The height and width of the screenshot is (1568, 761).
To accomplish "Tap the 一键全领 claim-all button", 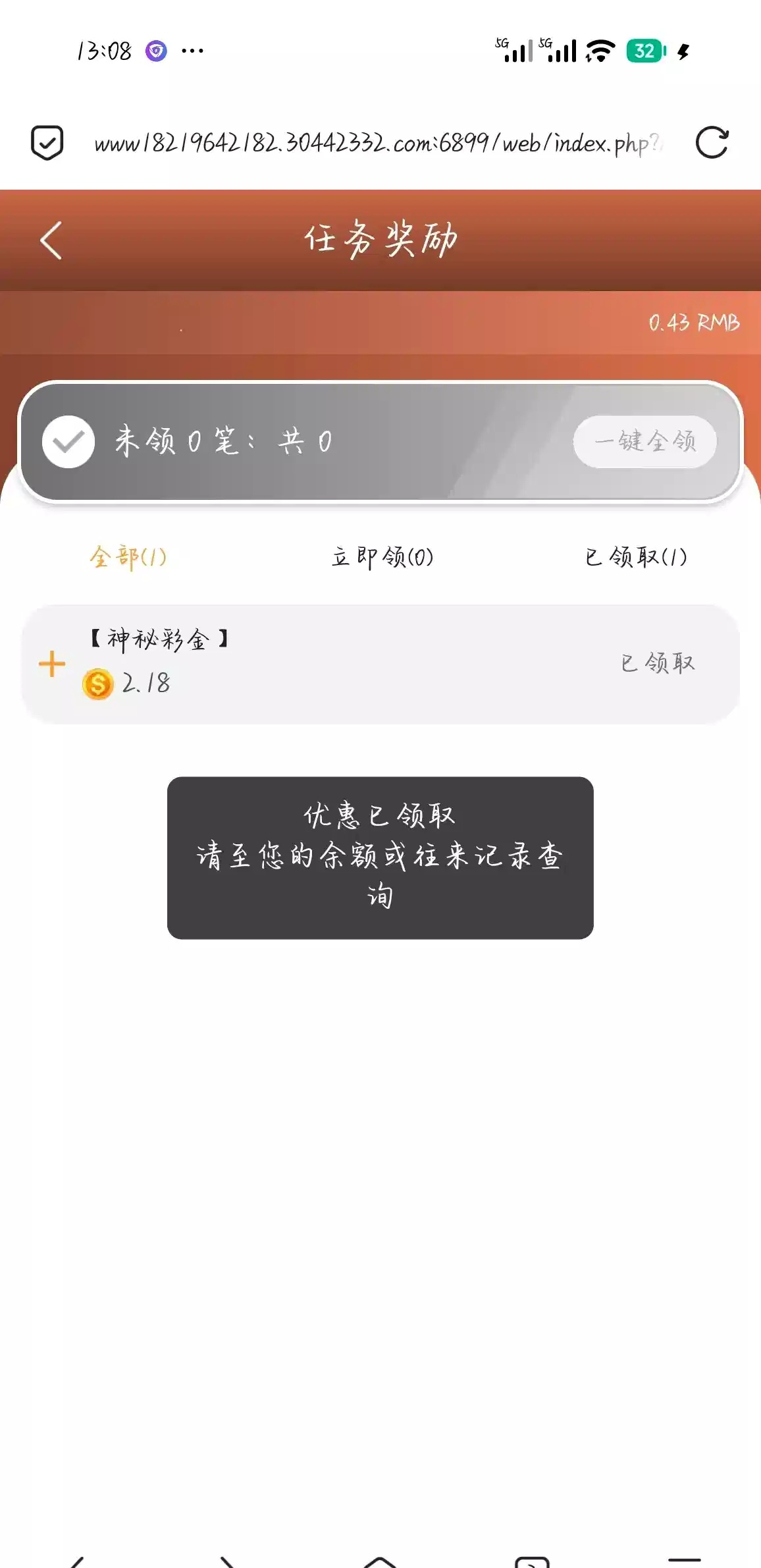I will pos(644,442).
